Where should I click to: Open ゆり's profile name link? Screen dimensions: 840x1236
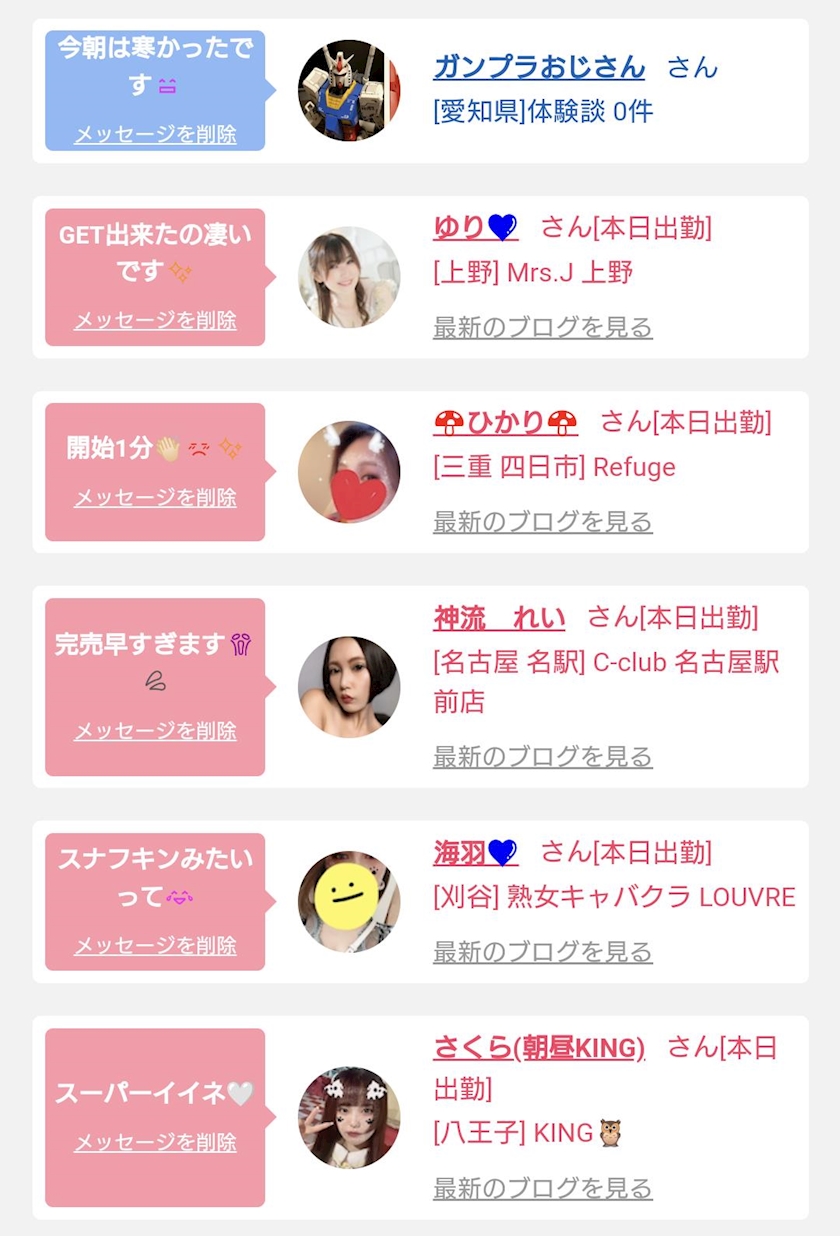(x=475, y=228)
